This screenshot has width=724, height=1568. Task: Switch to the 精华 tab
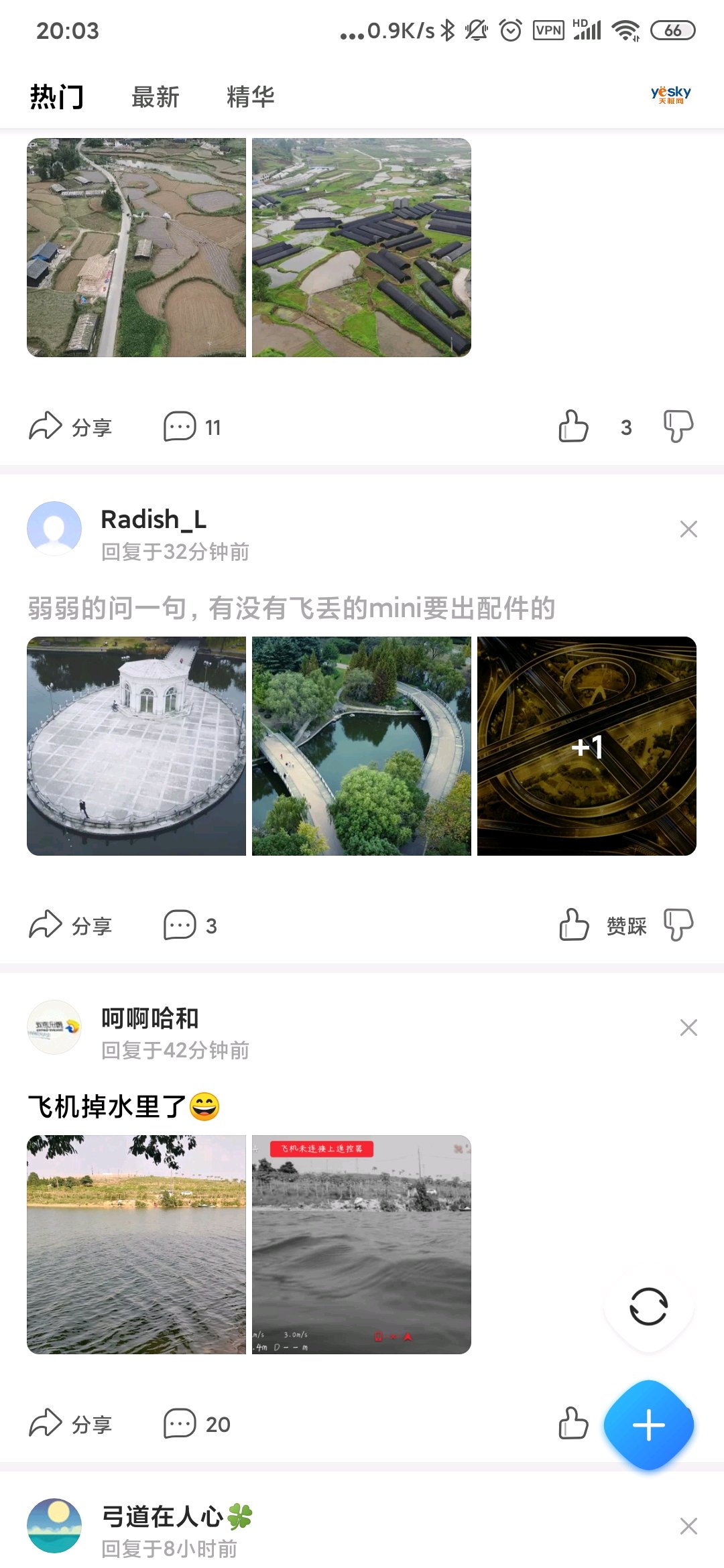coord(250,97)
